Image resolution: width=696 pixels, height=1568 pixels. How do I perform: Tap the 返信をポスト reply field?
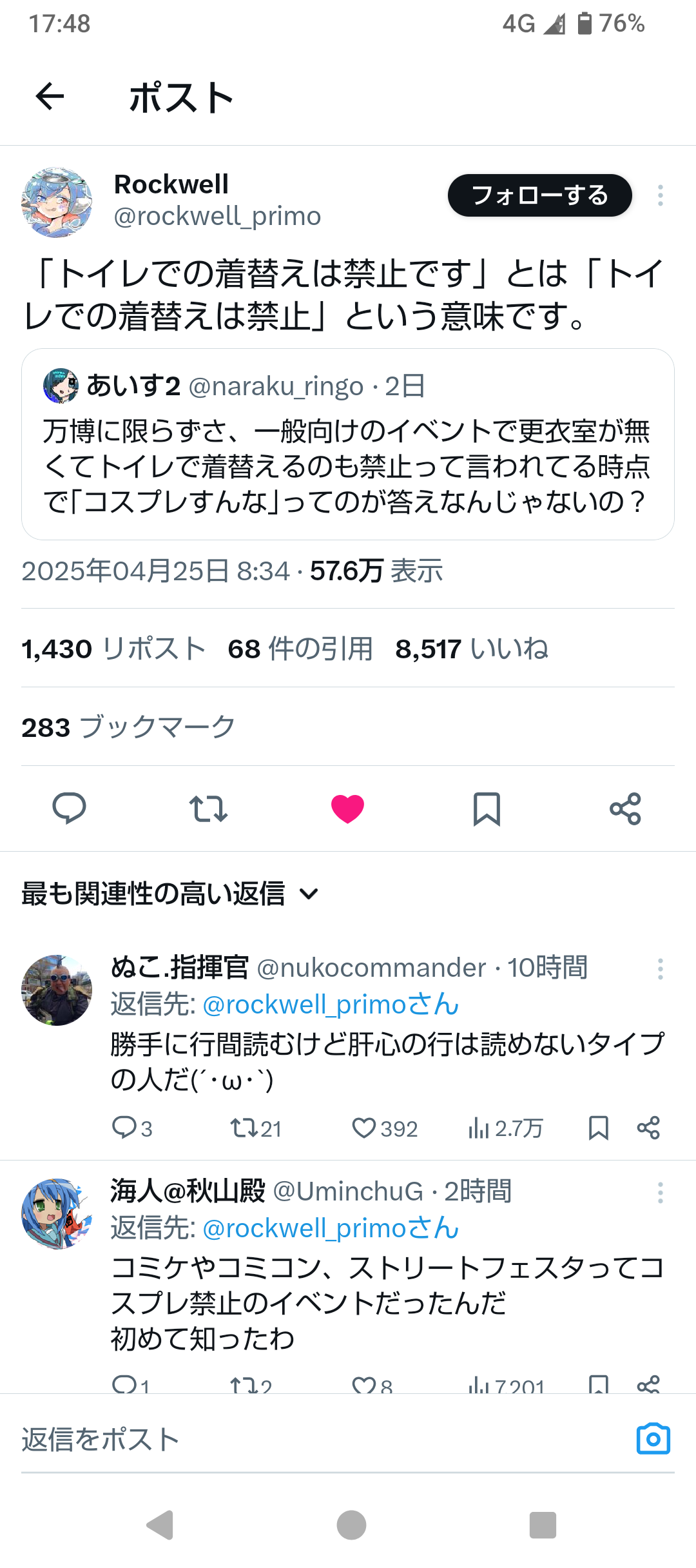322,1439
